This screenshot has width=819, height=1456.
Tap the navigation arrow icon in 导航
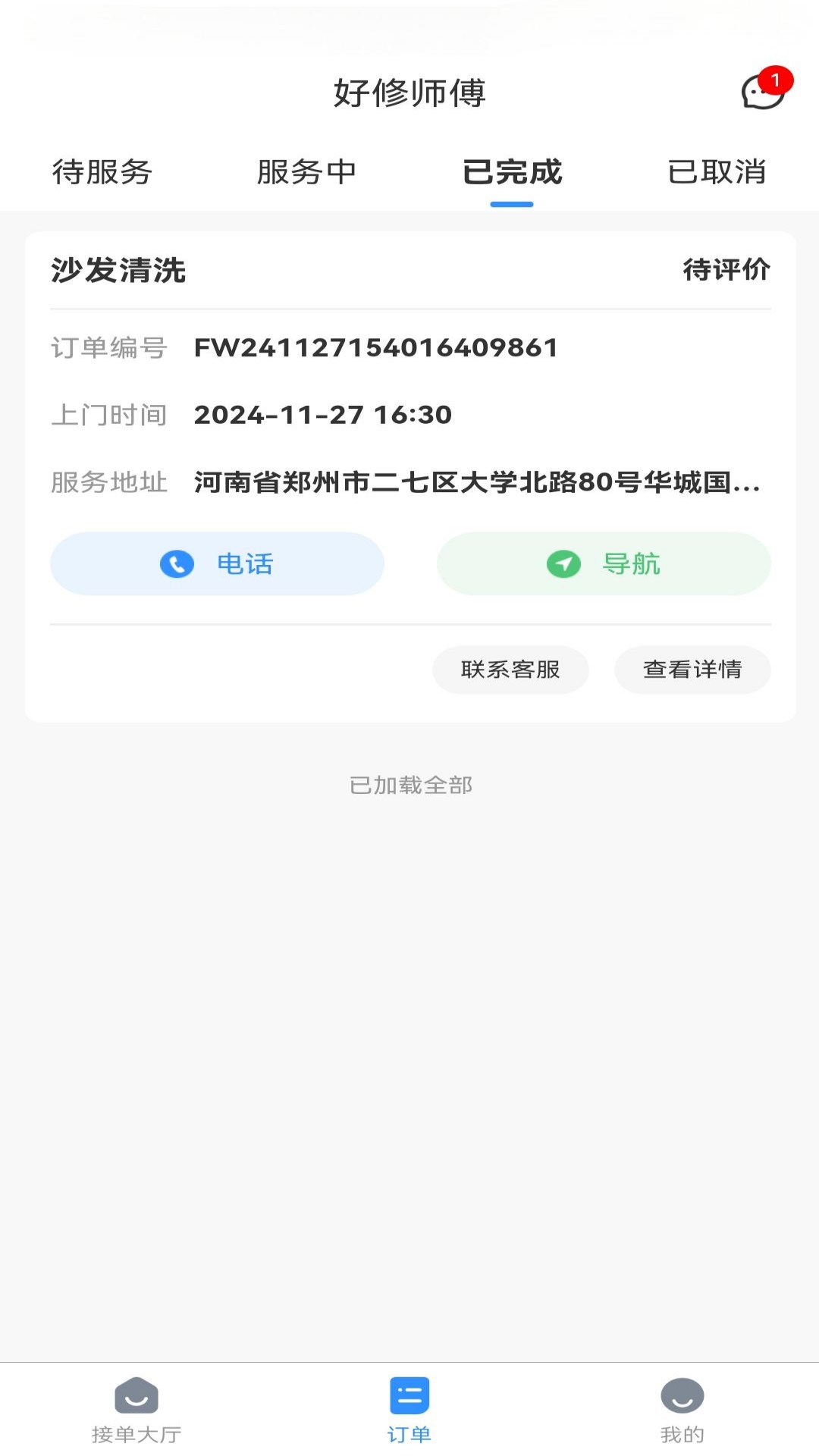pos(563,563)
